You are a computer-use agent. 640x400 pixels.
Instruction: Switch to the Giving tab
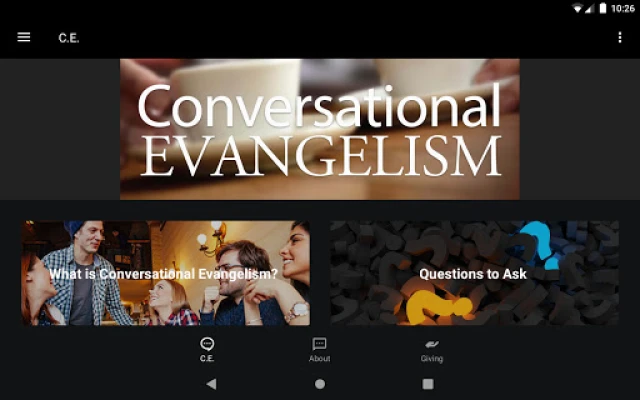[x=431, y=349]
